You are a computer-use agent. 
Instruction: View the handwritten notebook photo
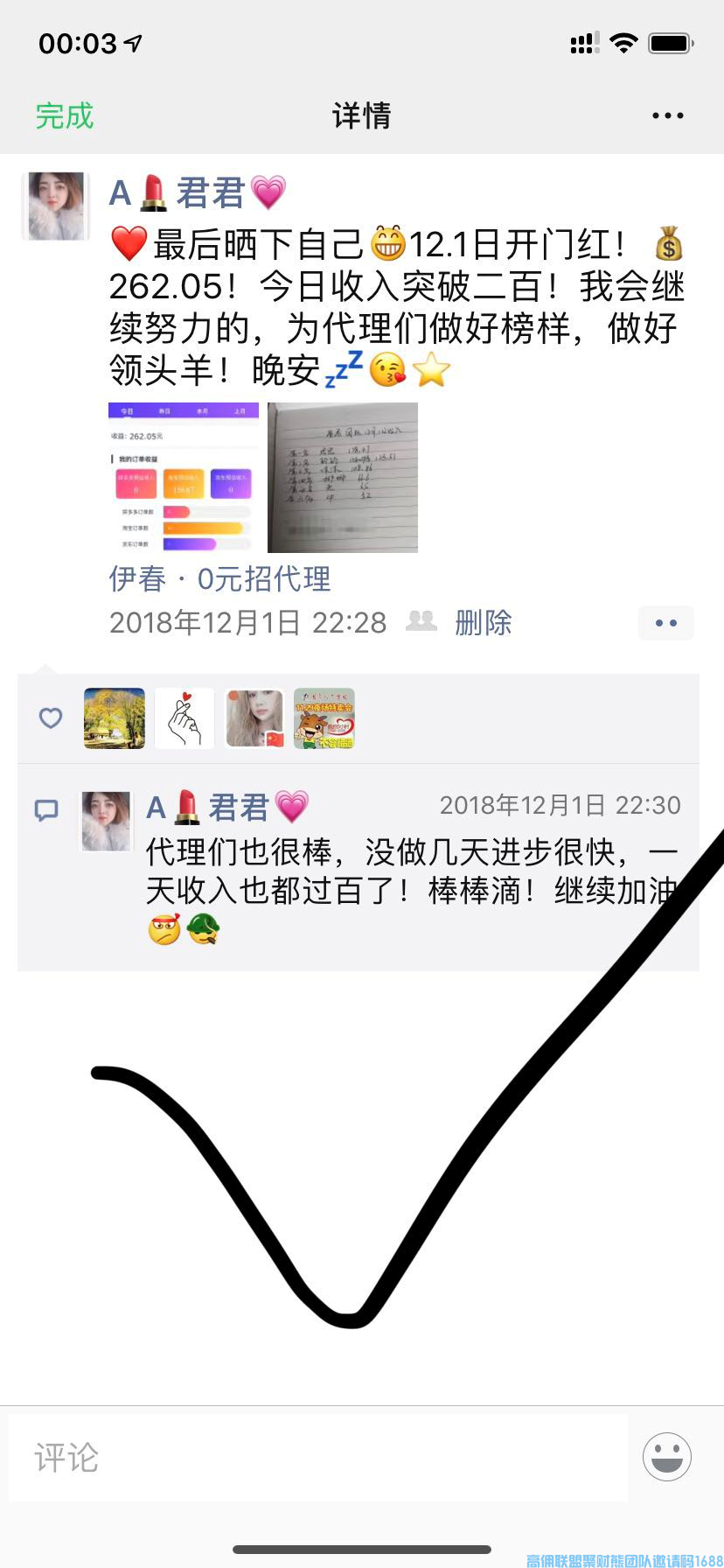343,478
